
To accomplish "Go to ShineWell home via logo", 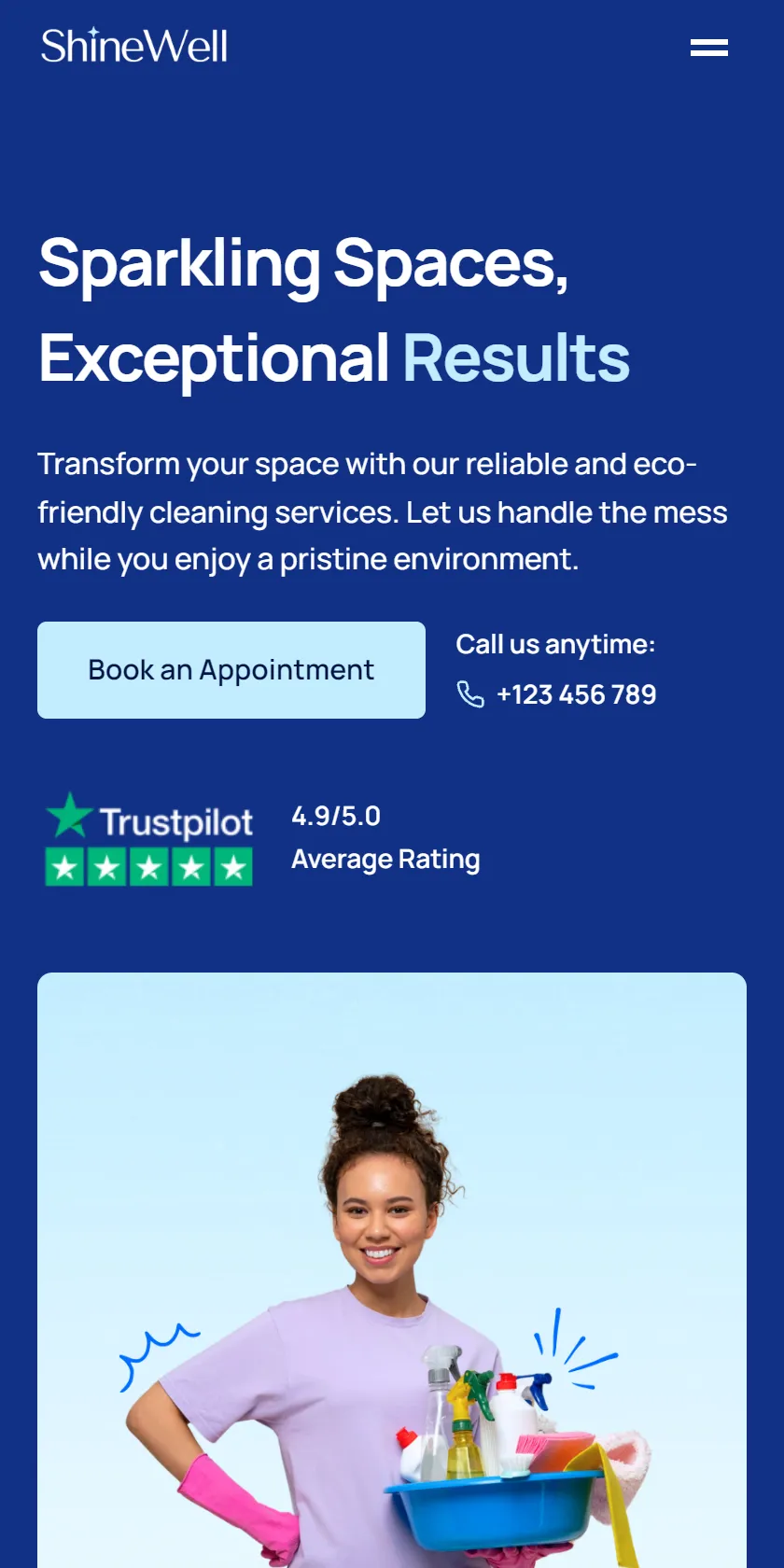I will pos(134,46).
